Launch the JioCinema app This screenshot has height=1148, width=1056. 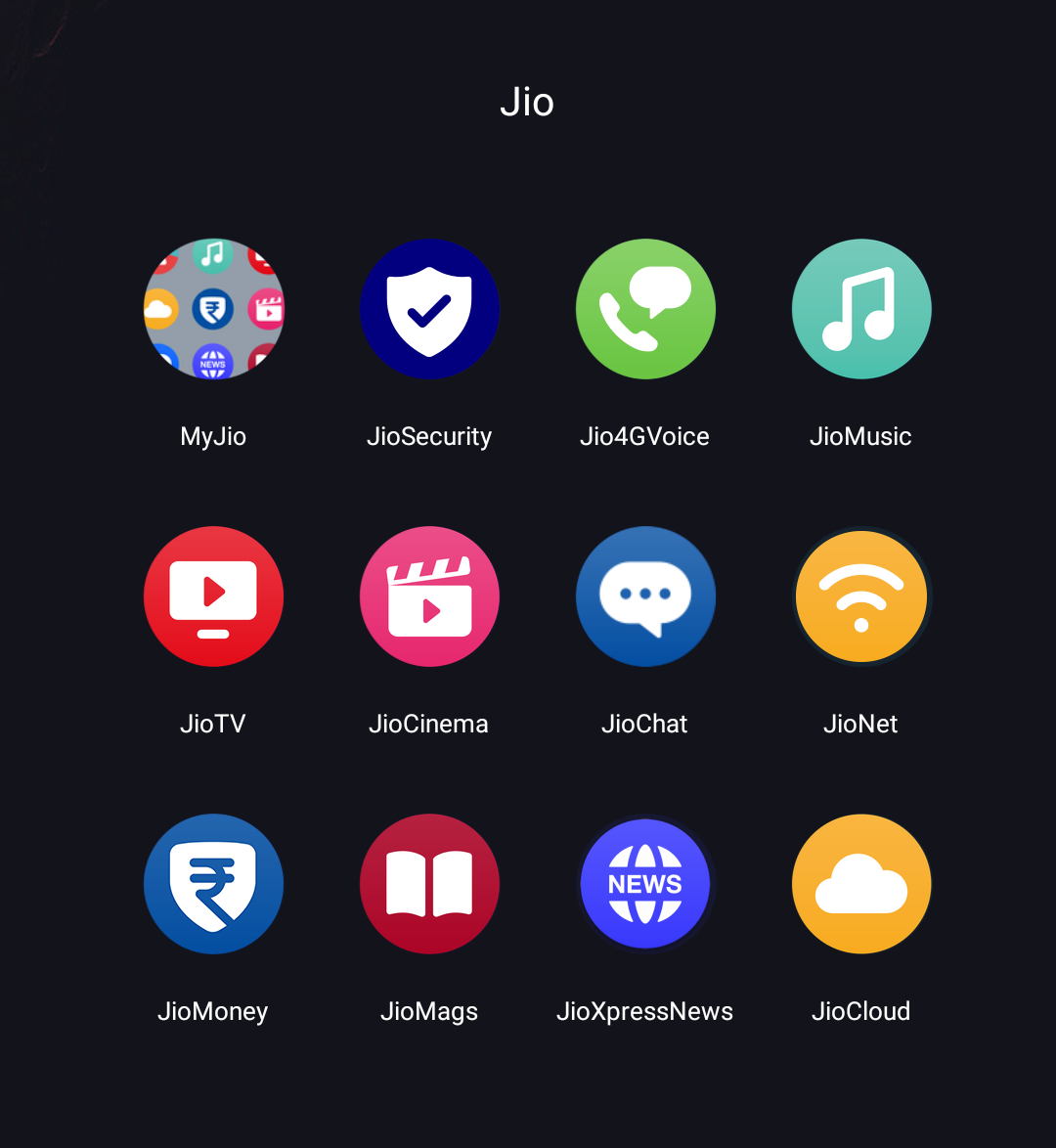429,596
